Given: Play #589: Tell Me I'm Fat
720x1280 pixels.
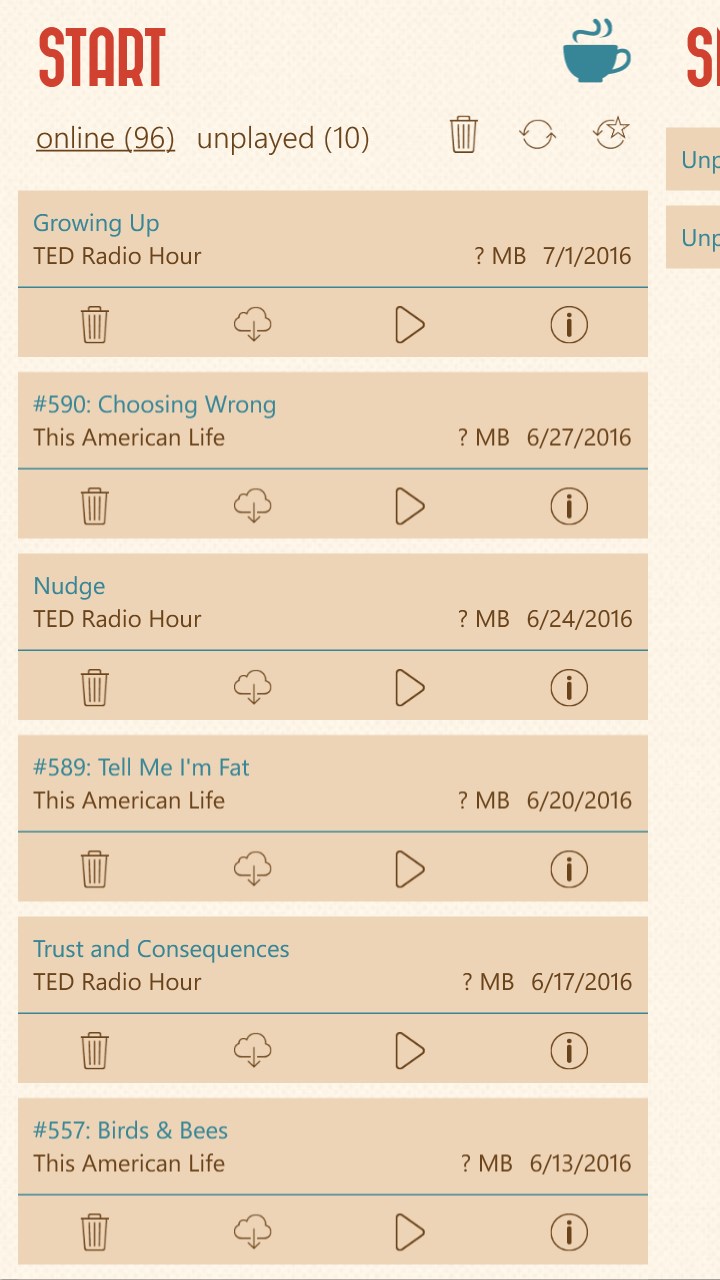Looking at the screenshot, I should tap(410, 869).
